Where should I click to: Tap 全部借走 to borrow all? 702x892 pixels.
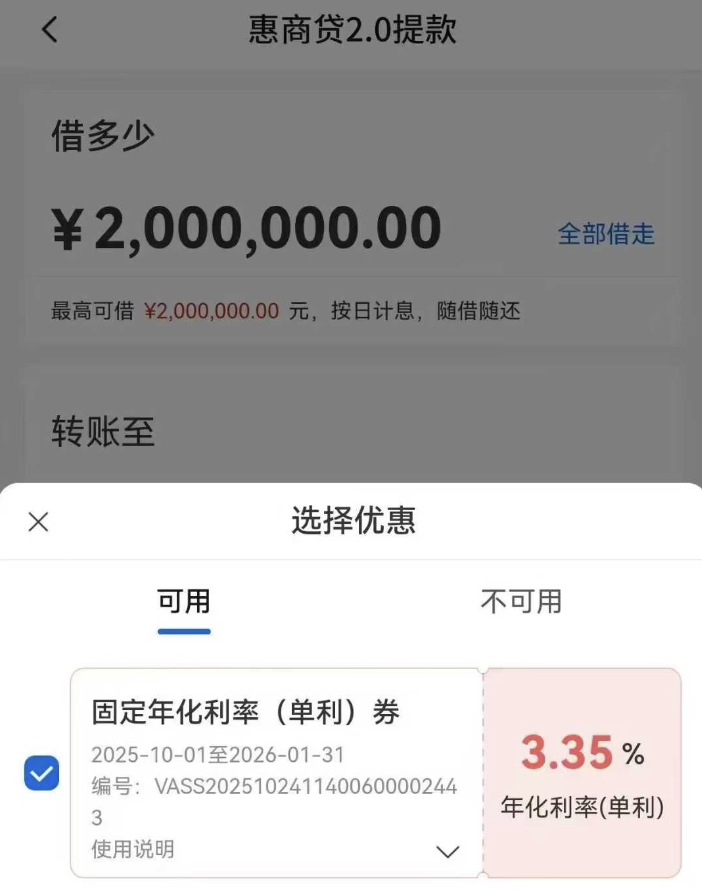click(606, 234)
